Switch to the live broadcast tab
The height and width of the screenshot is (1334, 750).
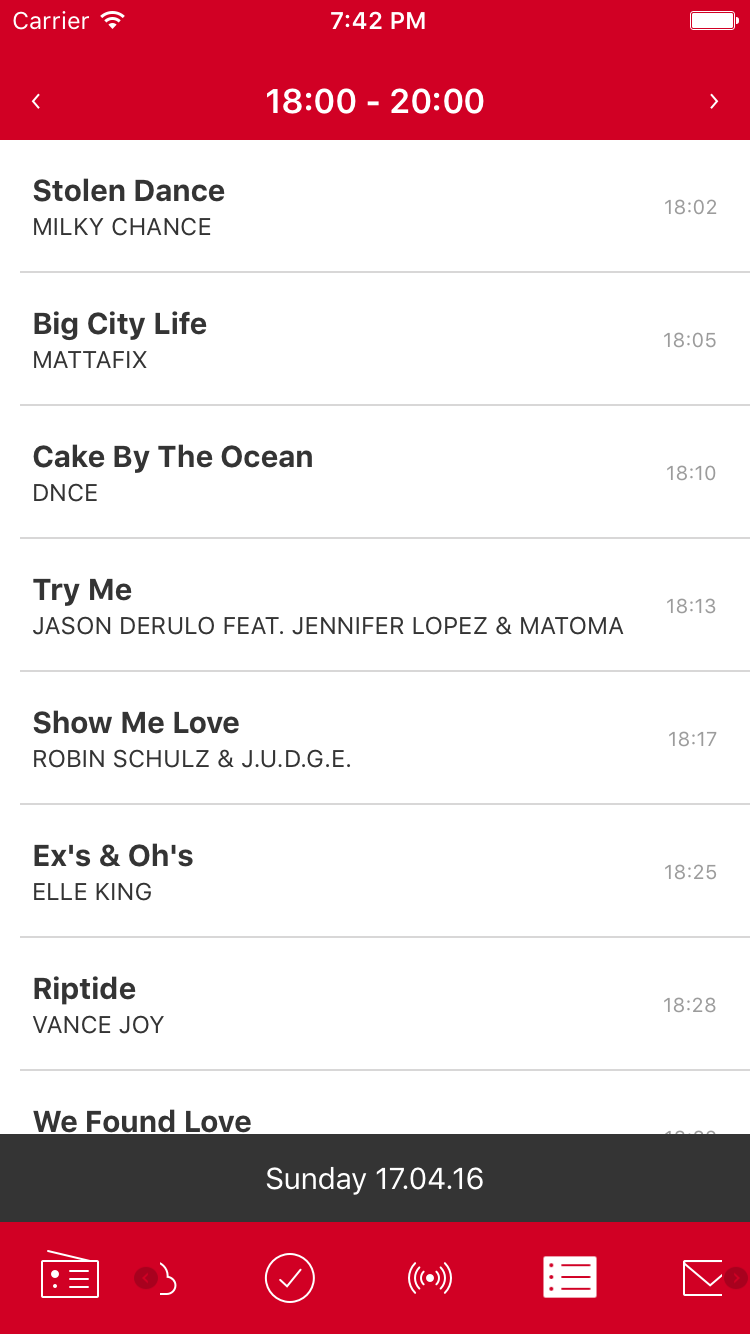tap(430, 1277)
